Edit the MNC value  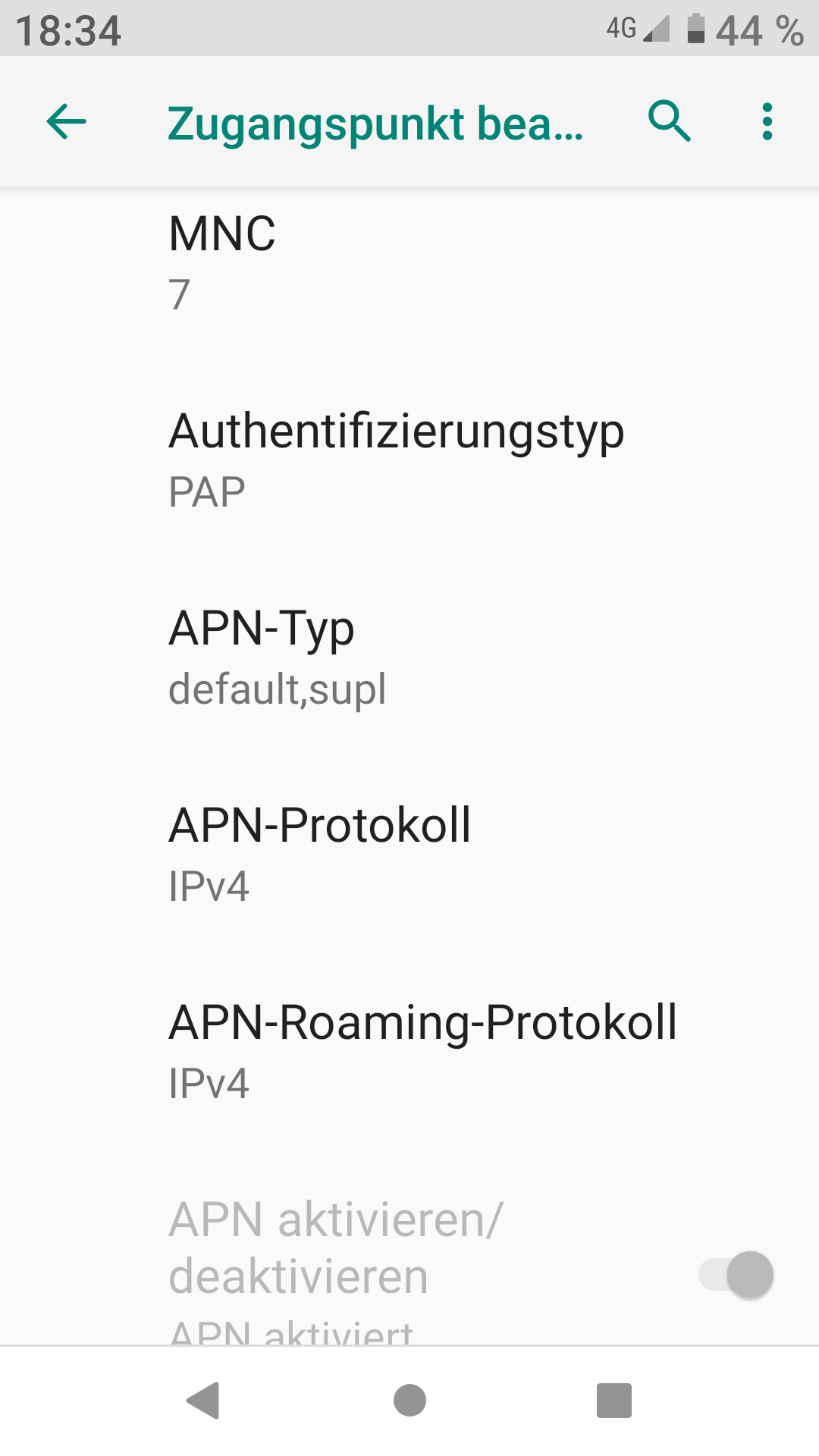tap(409, 262)
